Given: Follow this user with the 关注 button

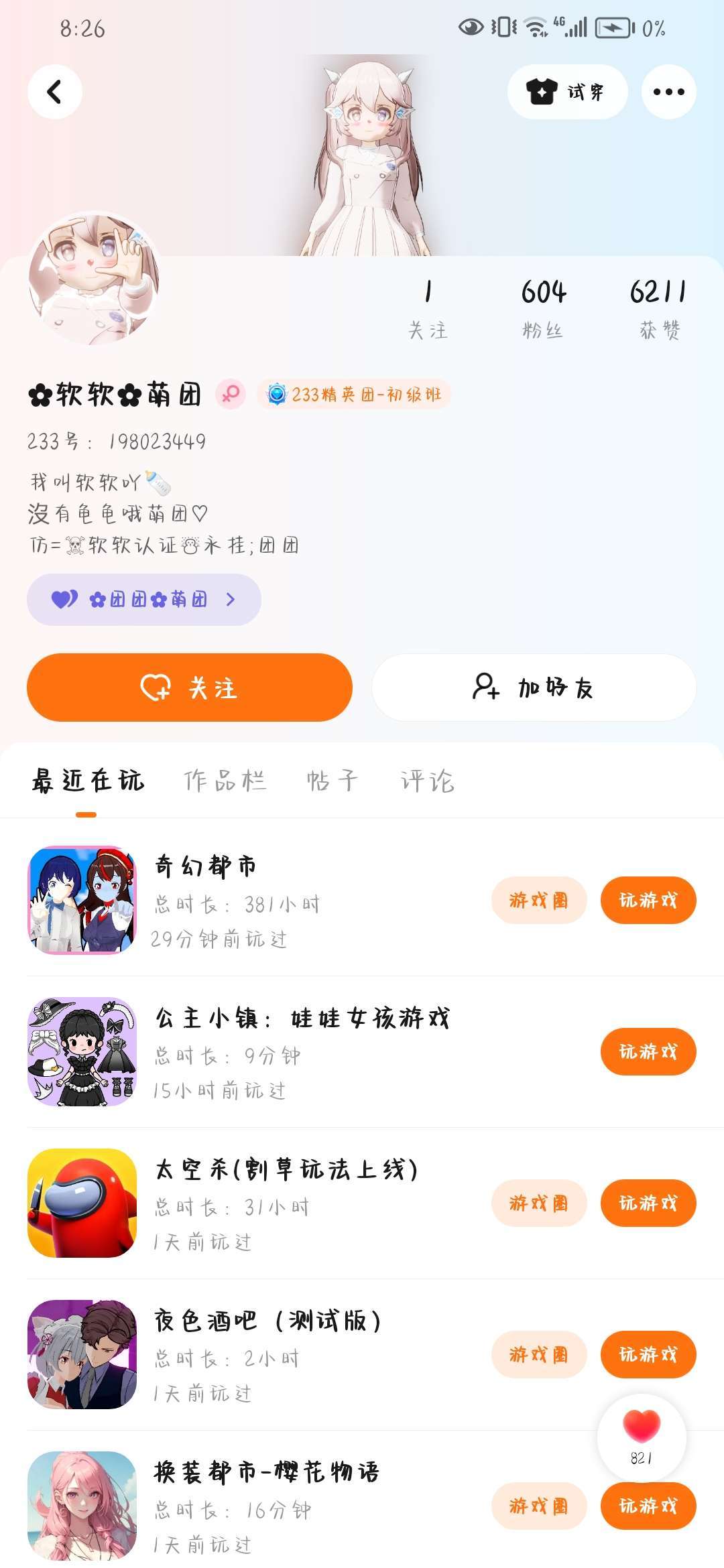Looking at the screenshot, I should coord(189,688).
